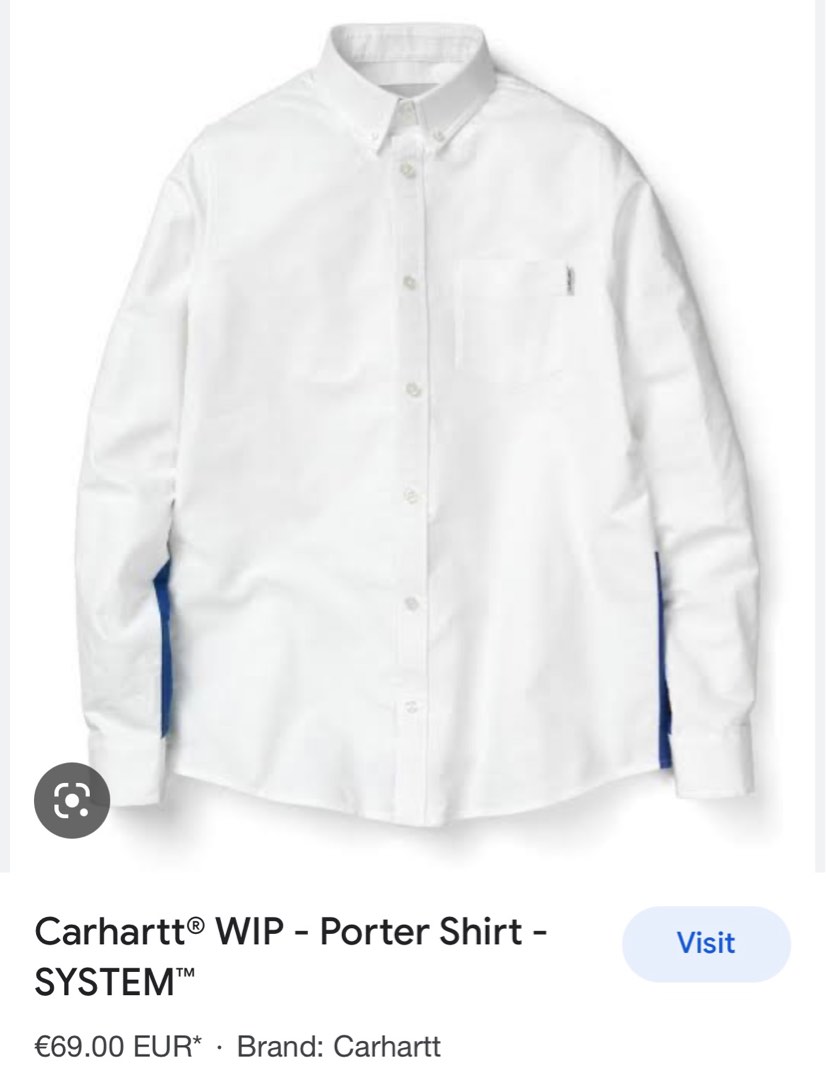The image size is (826, 1080).
Task: Click the rounded Visit pill control
Action: 704,941
